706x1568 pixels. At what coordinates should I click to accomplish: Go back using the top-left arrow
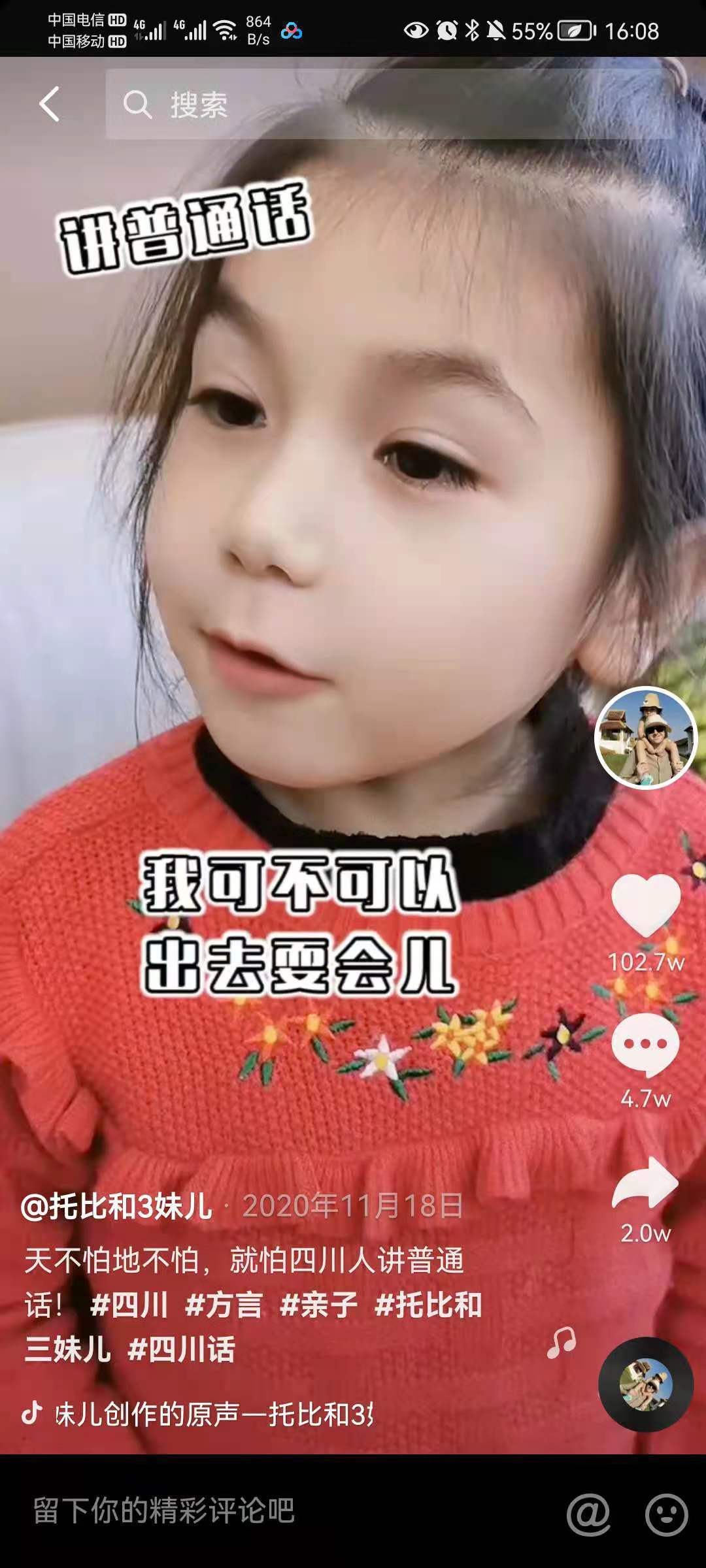pyautogui.click(x=50, y=104)
